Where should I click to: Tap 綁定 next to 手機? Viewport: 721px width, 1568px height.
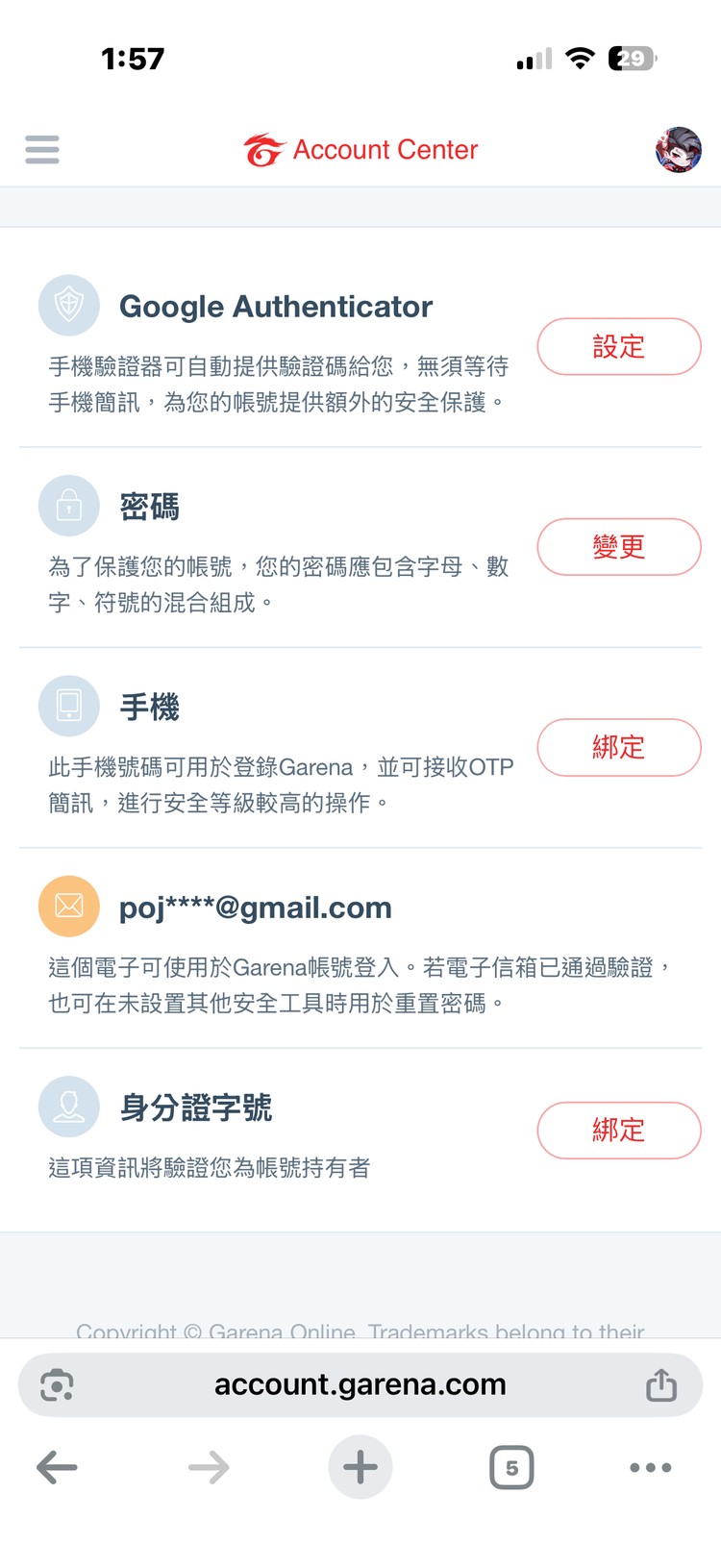pos(619,747)
